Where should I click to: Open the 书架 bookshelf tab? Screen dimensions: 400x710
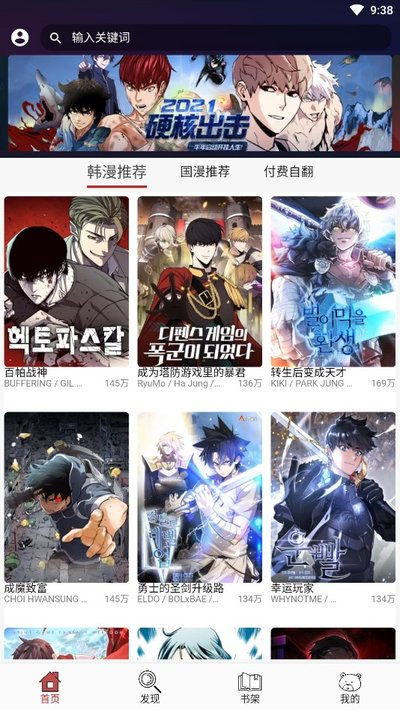[250, 687]
